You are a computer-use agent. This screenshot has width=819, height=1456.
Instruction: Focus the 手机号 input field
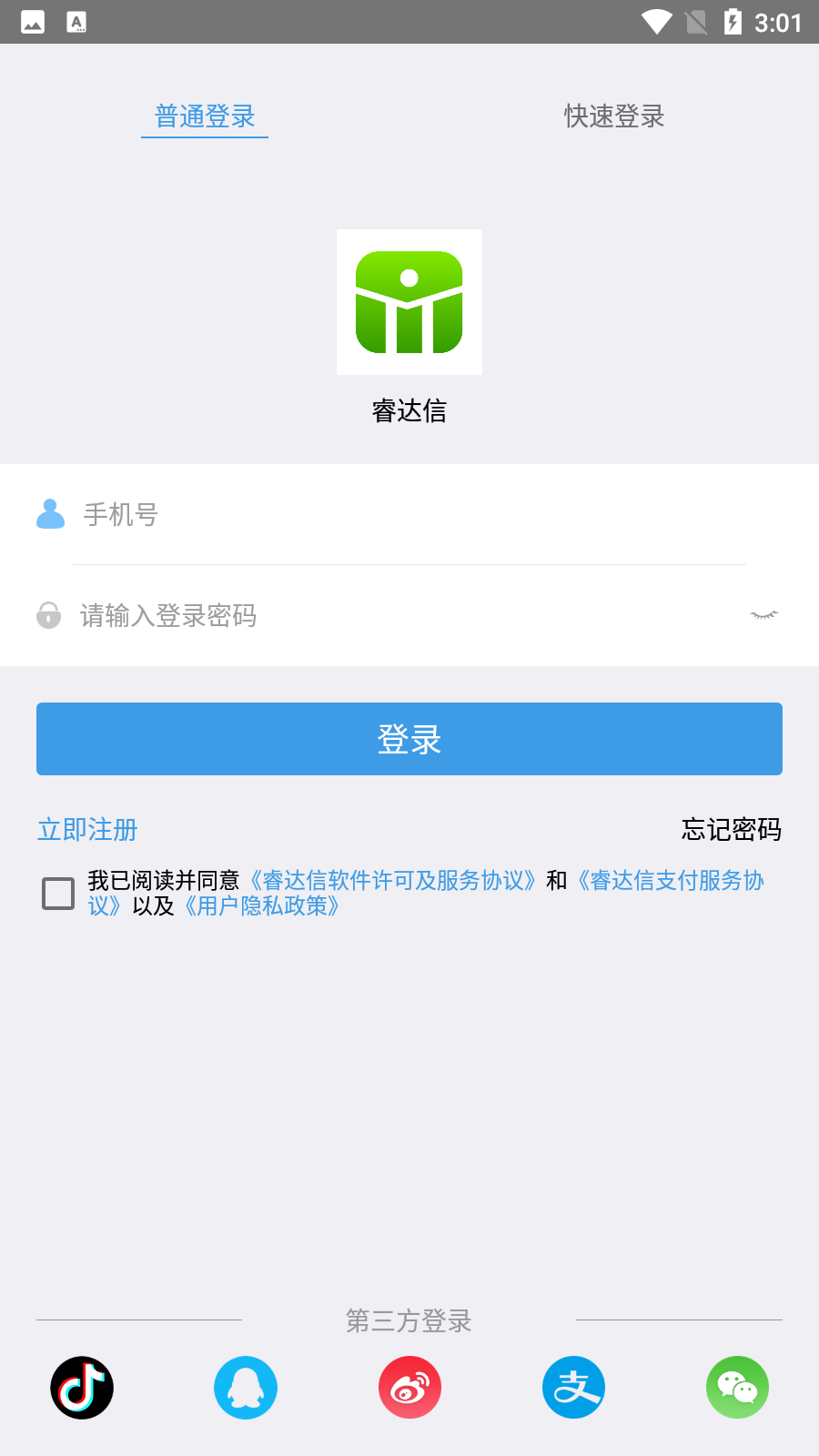click(x=409, y=515)
